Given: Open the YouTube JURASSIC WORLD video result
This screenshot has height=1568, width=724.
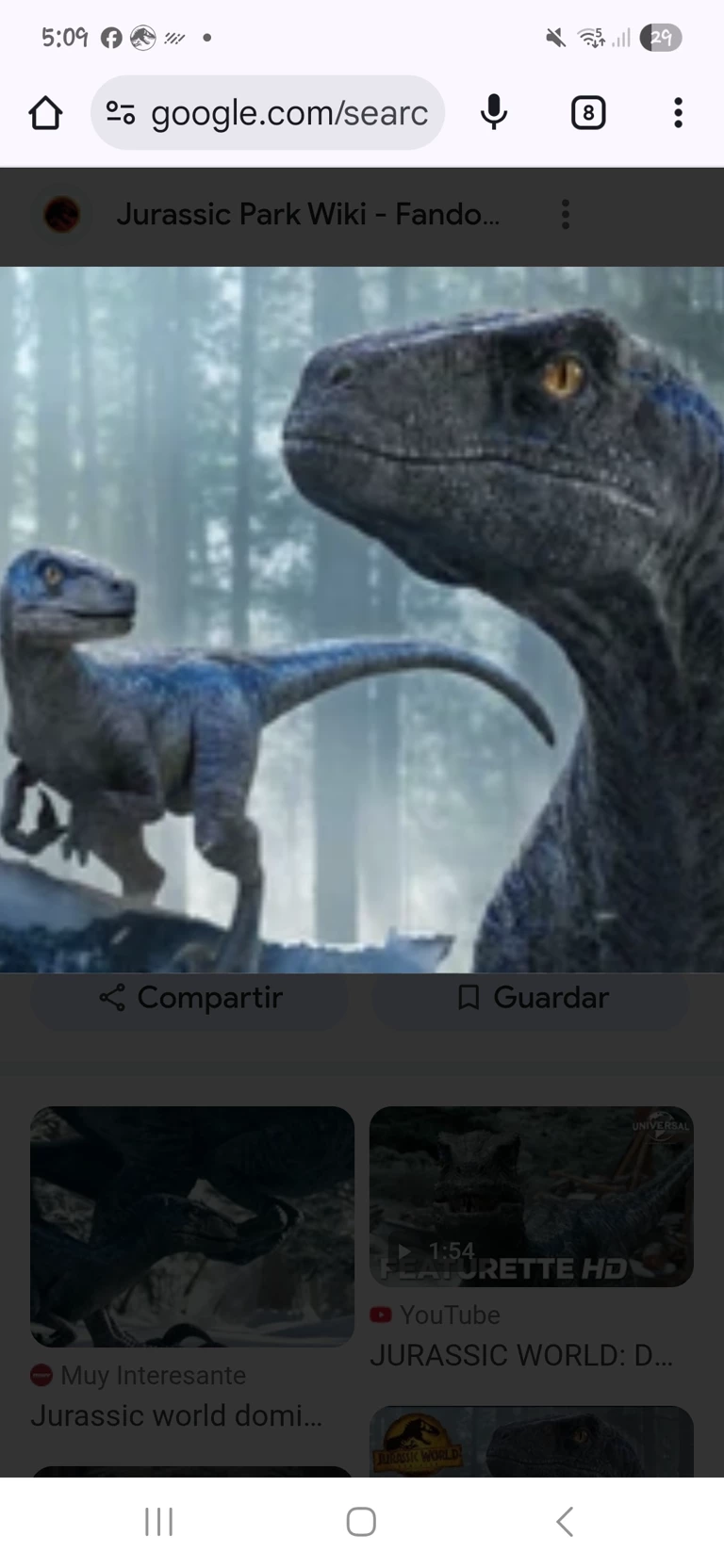Looking at the screenshot, I should (531, 1197).
